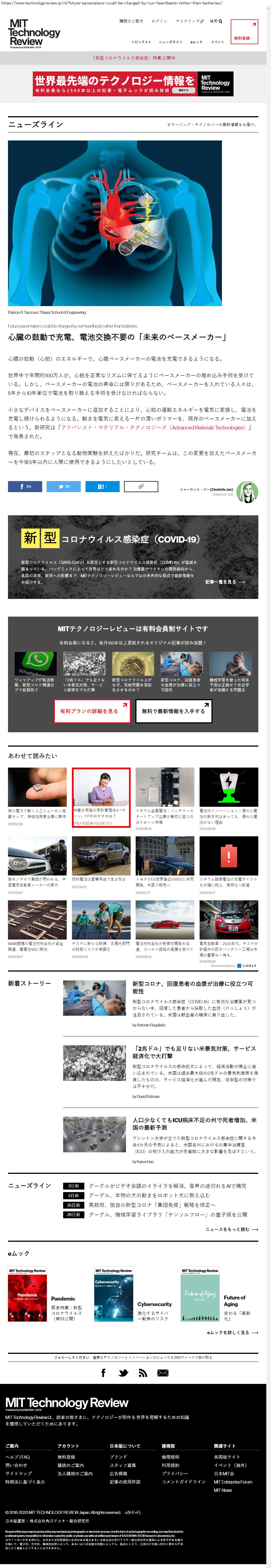271x1568 pixels.
Task: Open ニュースをもっと読む link
Action: point(231,1229)
